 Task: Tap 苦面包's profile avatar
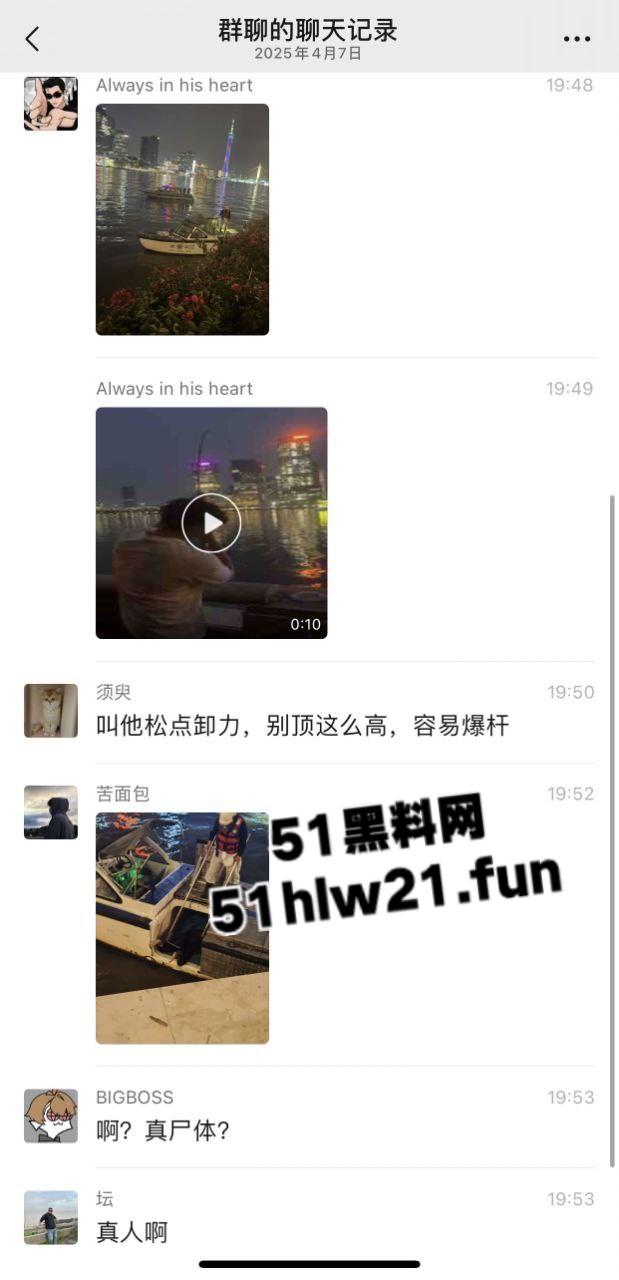[50, 812]
